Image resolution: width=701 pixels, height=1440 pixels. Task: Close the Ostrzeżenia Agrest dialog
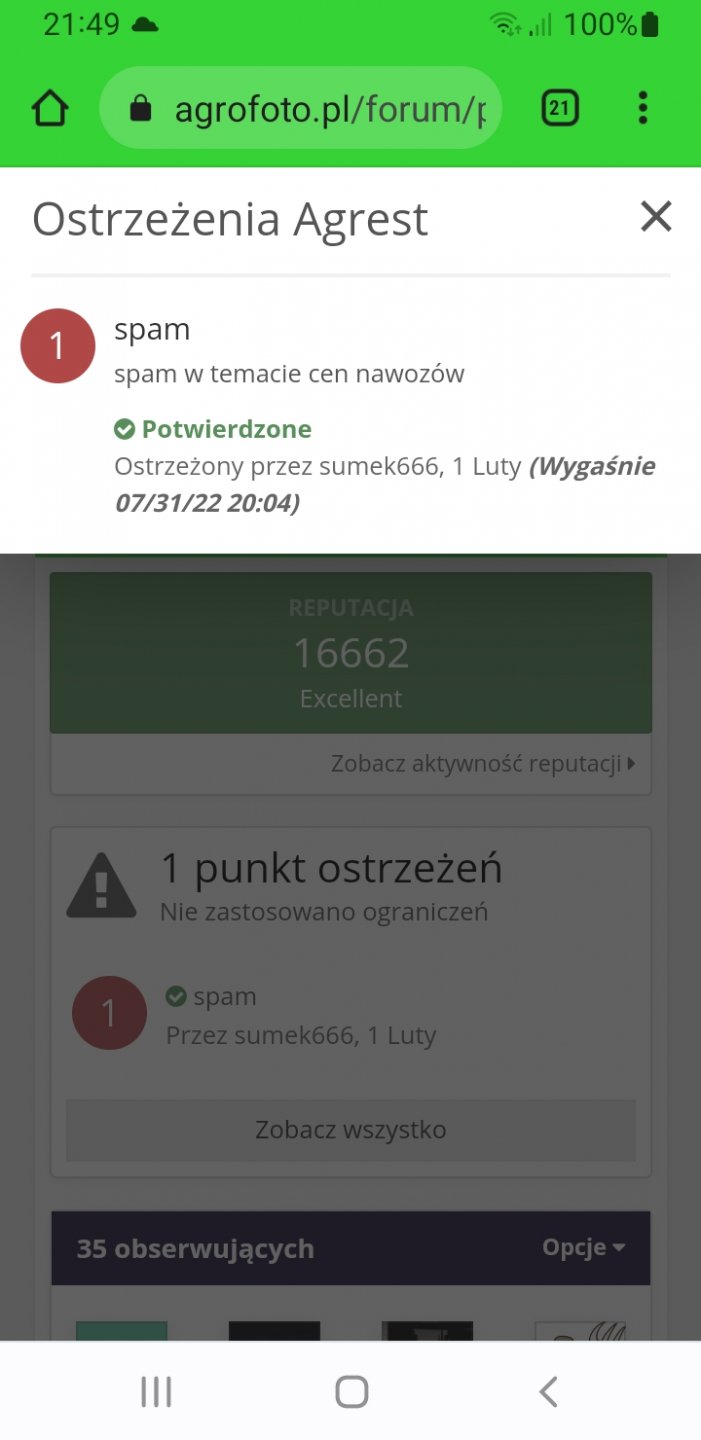pyautogui.click(x=656, y=216)
